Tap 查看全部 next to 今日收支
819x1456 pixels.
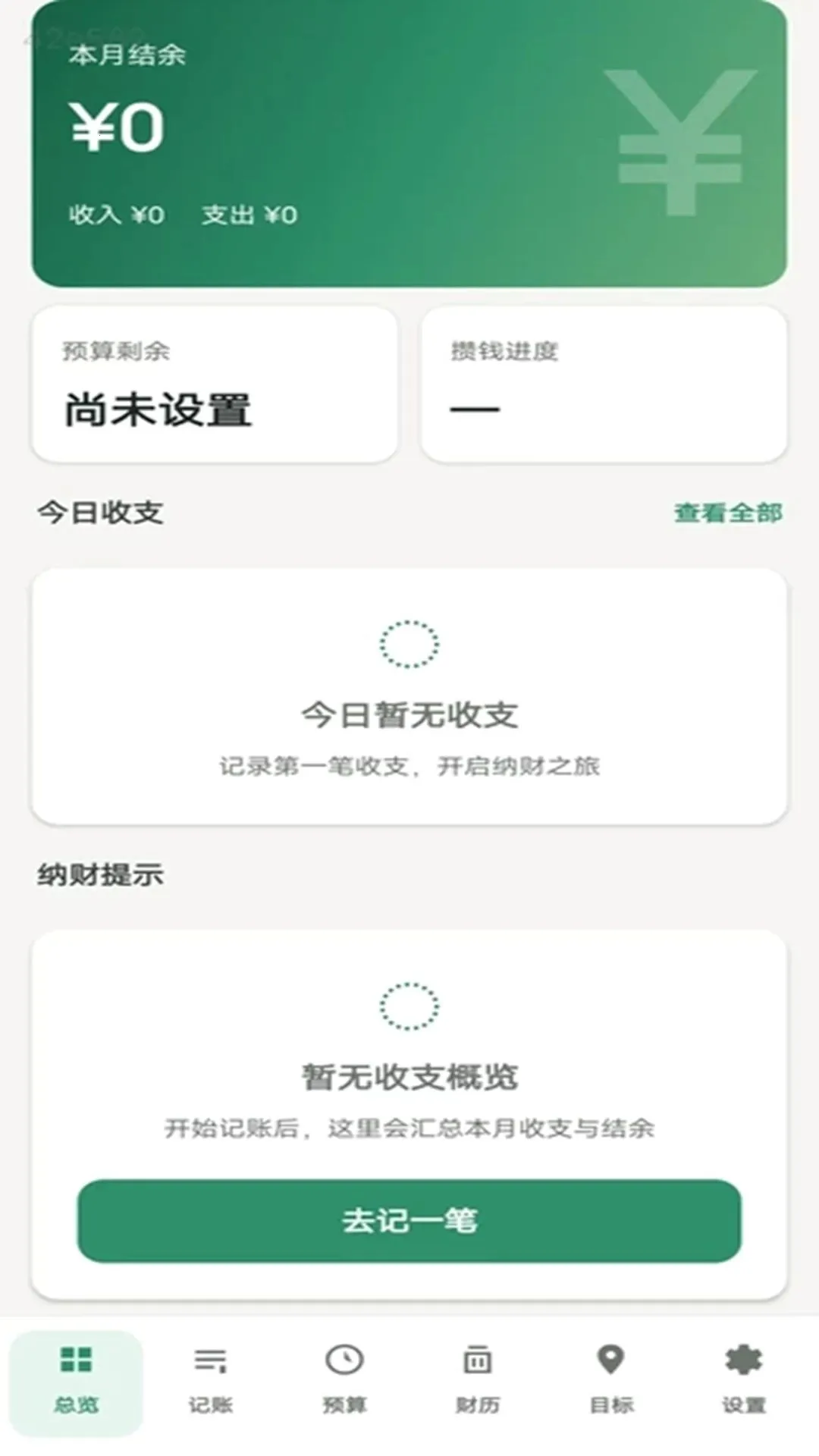tap(728, 513)
